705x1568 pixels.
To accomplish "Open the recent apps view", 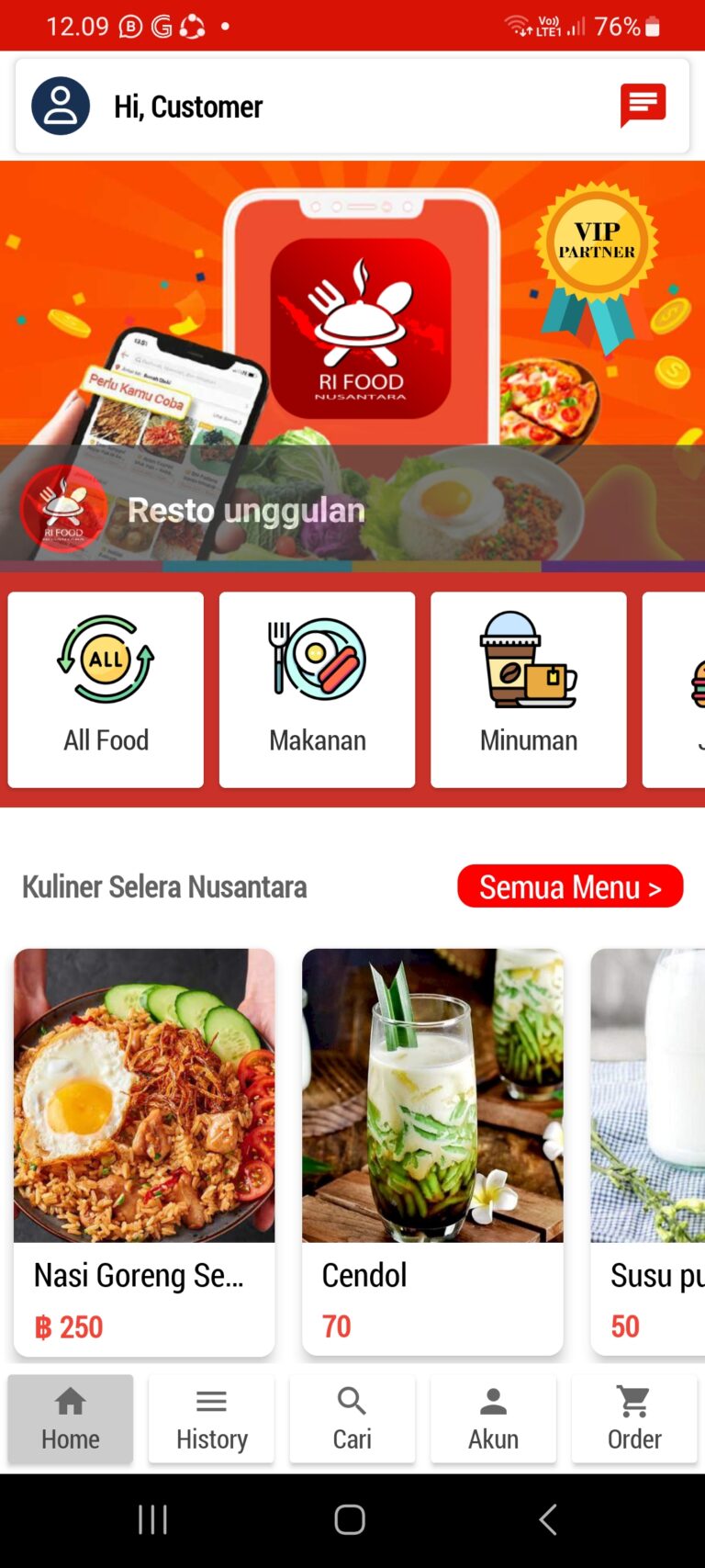I will point(152,1520).
